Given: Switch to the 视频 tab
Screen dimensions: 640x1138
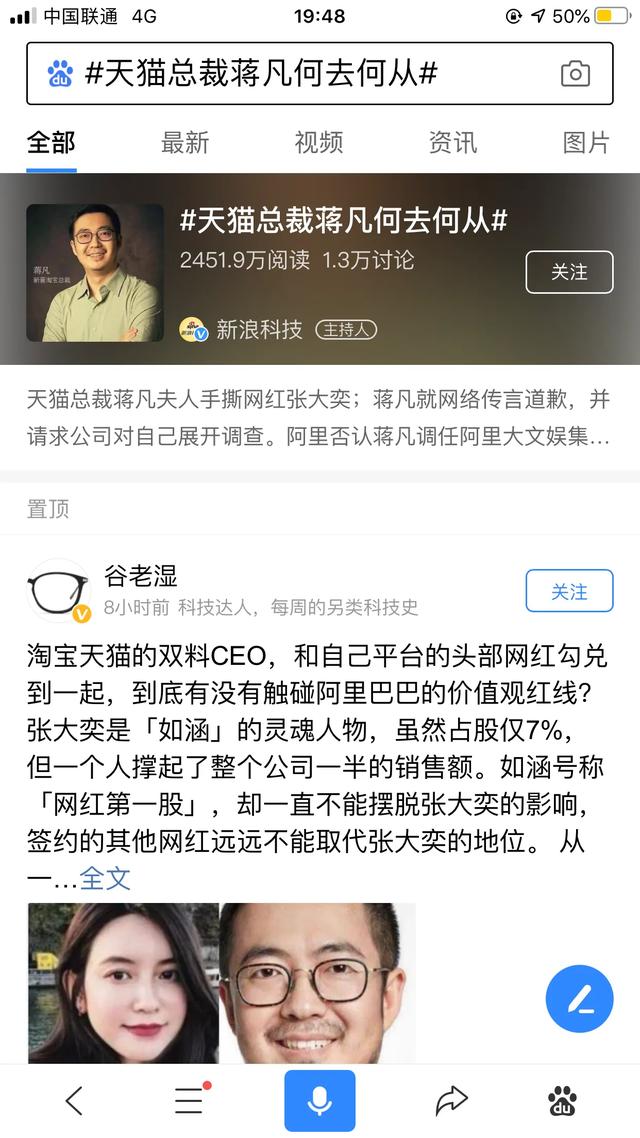Looking at the screenshot, I should tap(319, 142).
